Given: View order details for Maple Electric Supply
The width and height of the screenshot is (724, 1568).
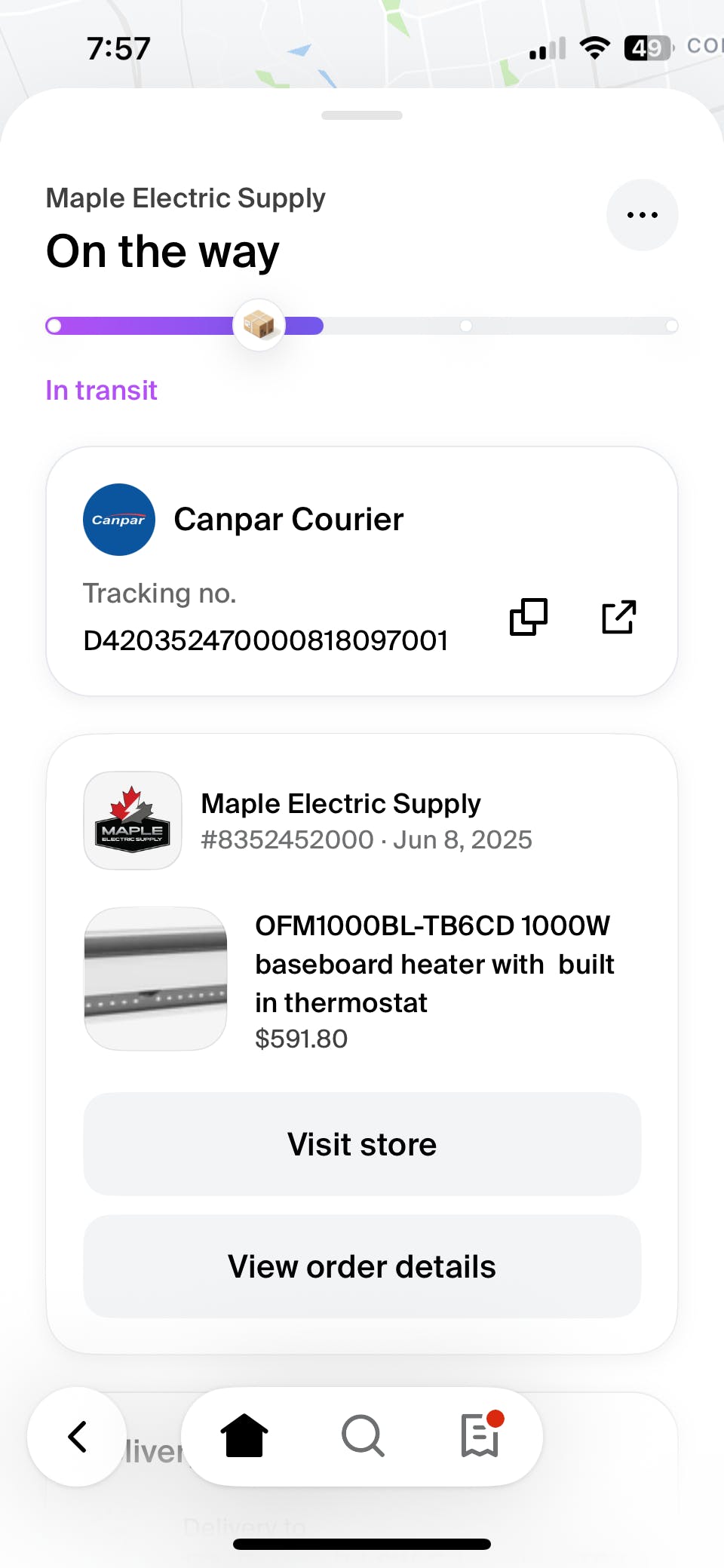Looking at the screenshot, I should coord(362,1266).
